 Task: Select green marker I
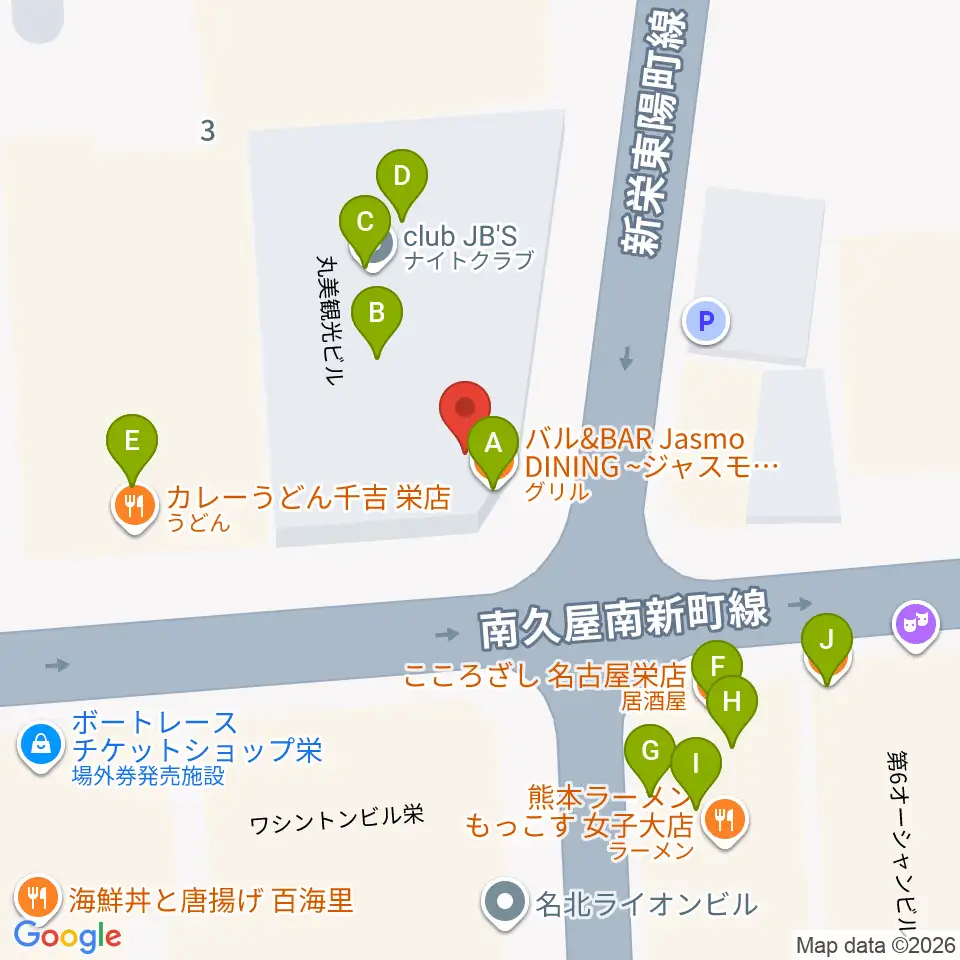pyautogui.click(x=696, y=768)
